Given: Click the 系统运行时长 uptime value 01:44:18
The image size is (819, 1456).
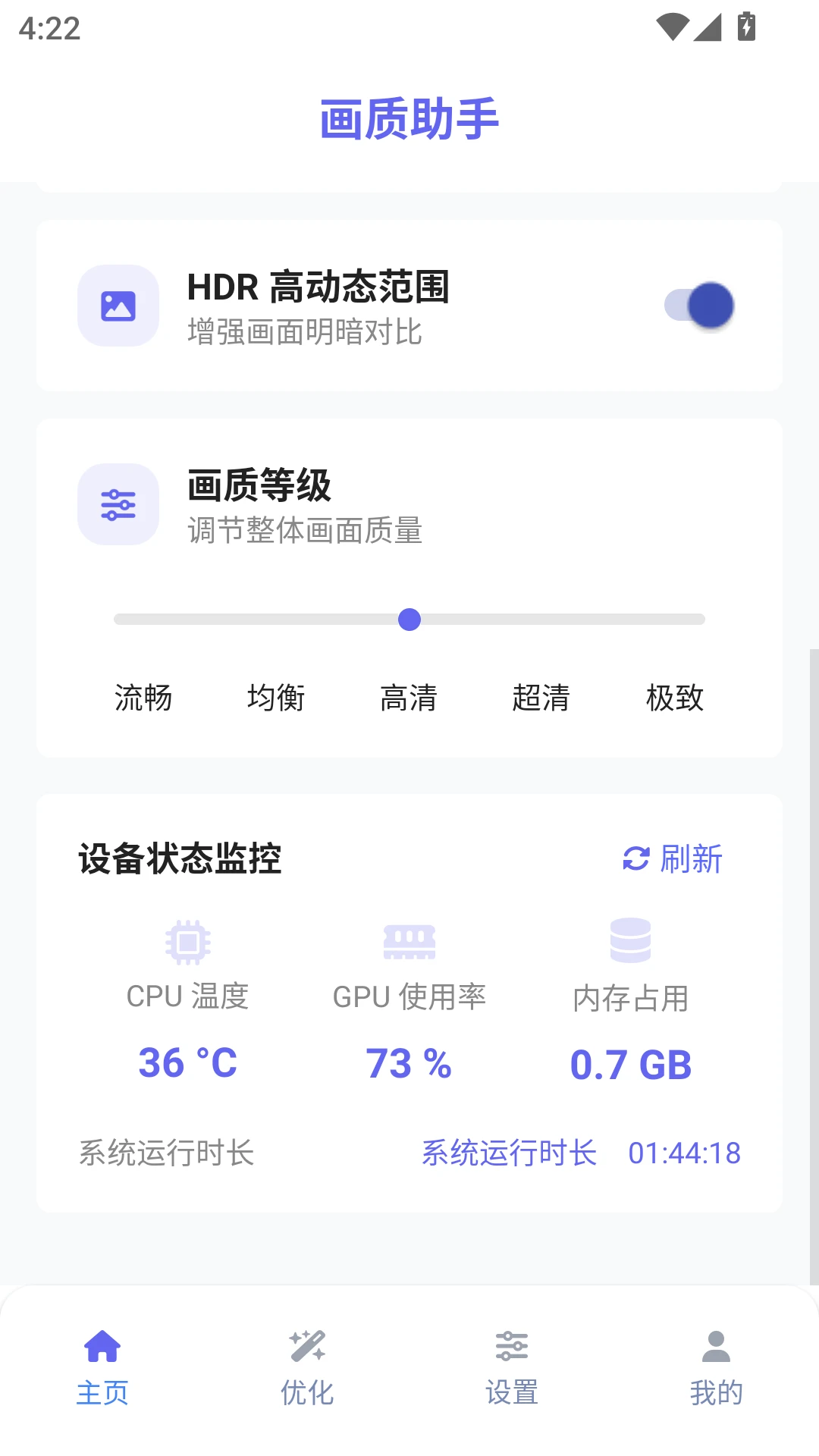Looking at the screenshot, I should tap(685, 1153).
